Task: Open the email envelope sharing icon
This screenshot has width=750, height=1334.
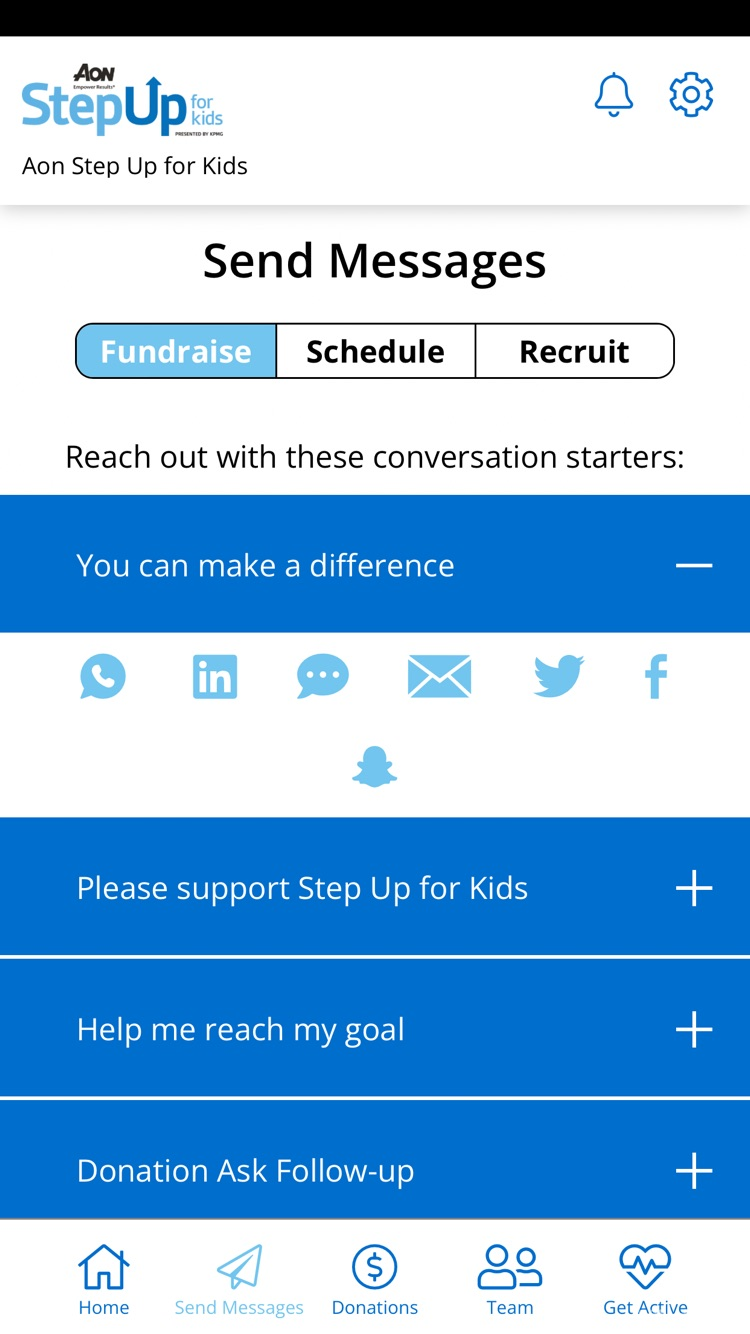Action: point(439,676)
